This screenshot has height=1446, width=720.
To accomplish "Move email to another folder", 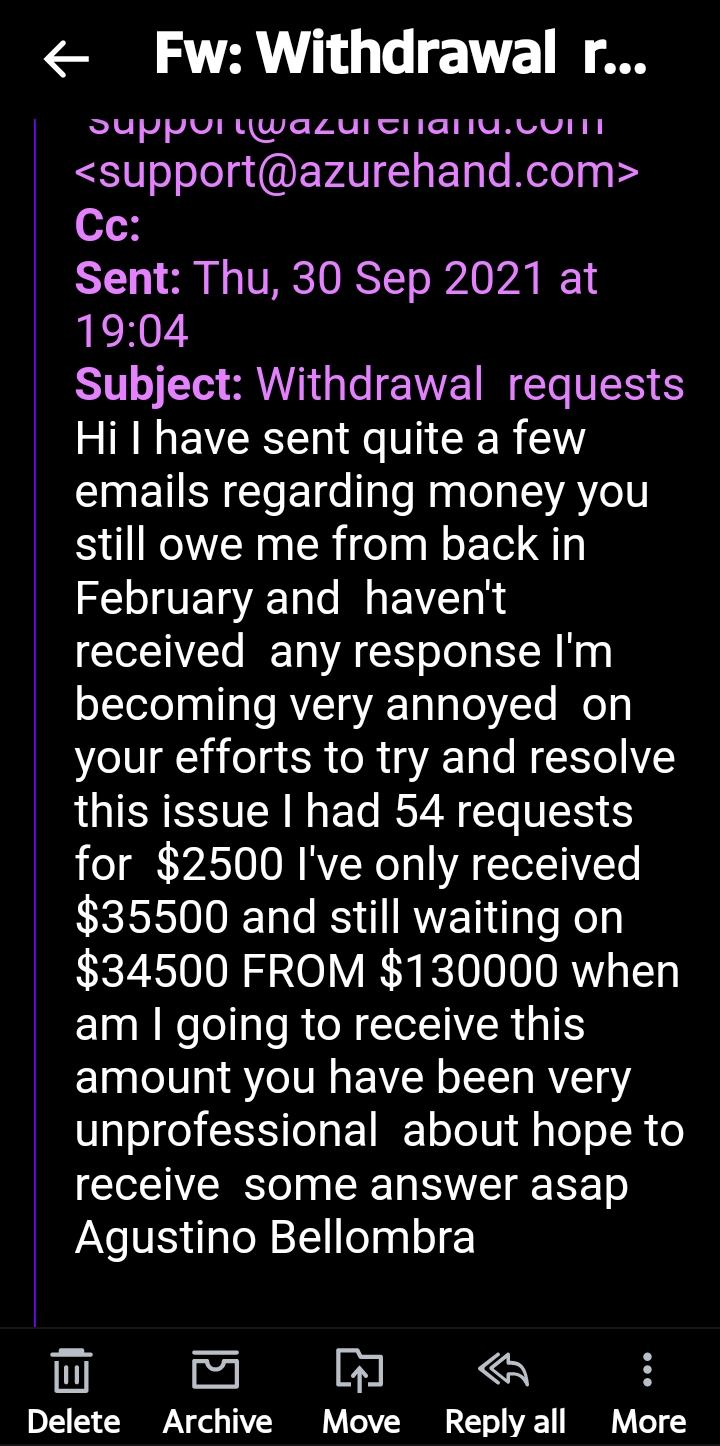I will [360, 1390].
